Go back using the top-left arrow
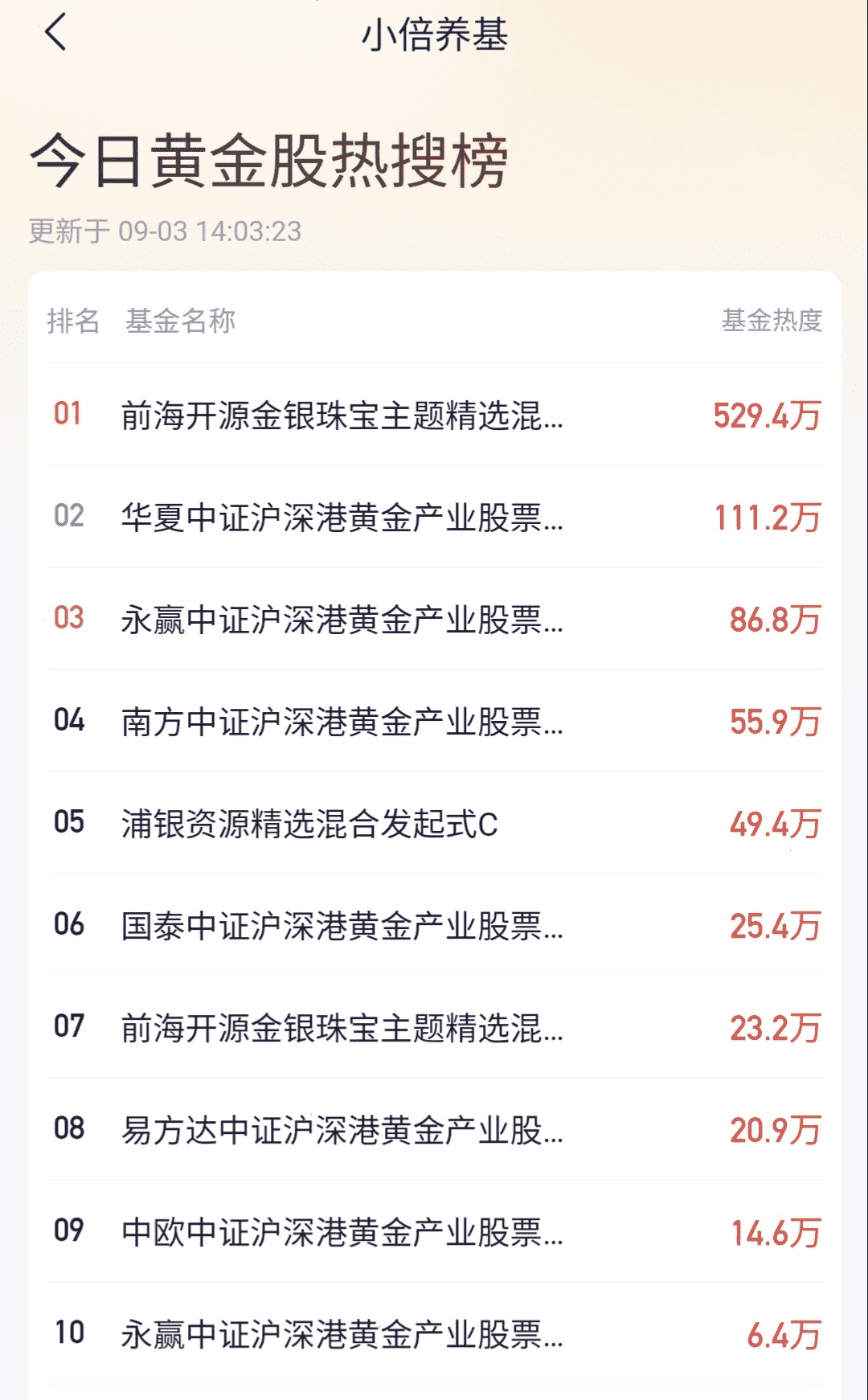The image size is (868, 1400). coord(55,34)
